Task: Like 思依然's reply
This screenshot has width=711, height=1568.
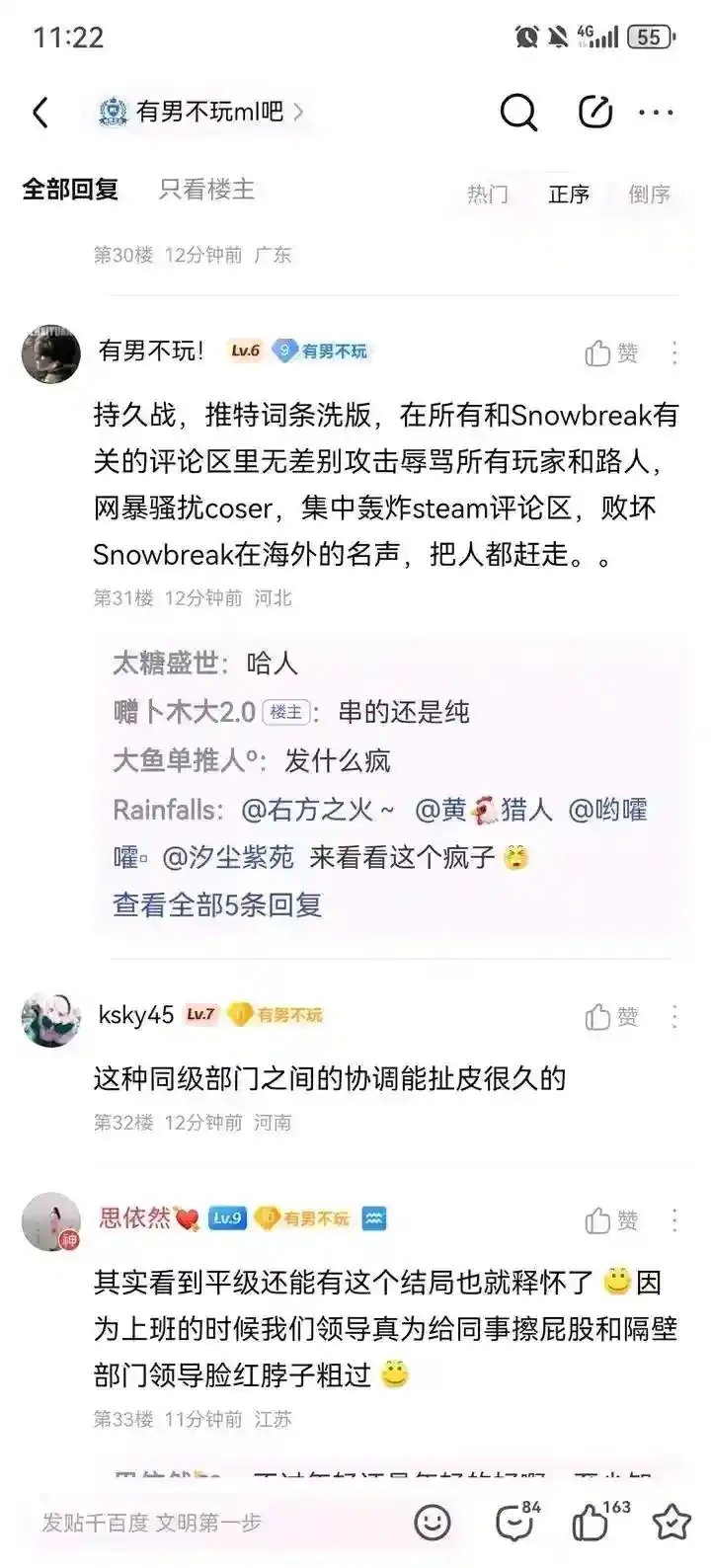Action: pos(611,1220)
